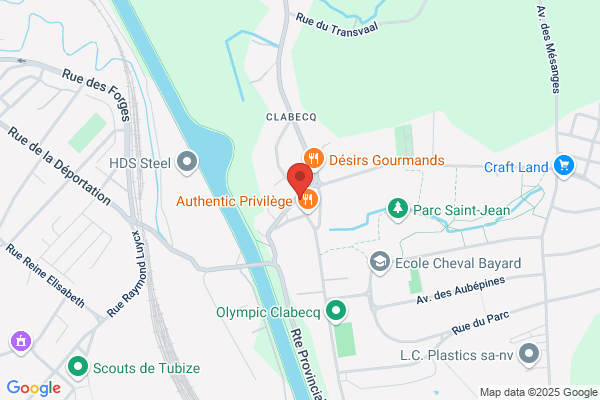The image size is (600, 400).
Task: Open the Désirs Gourmands restaurant marker
Action: (x=314, y=158)
